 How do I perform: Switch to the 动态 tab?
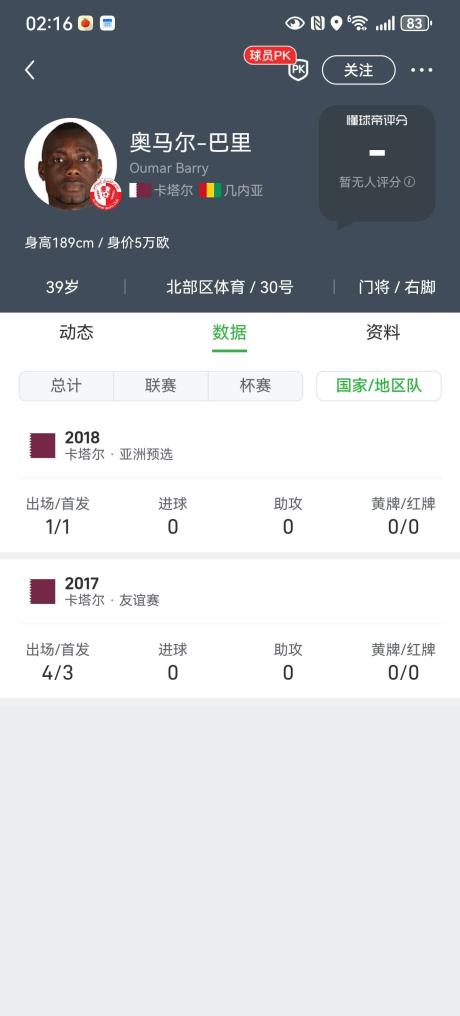click(x=76, y=332)
